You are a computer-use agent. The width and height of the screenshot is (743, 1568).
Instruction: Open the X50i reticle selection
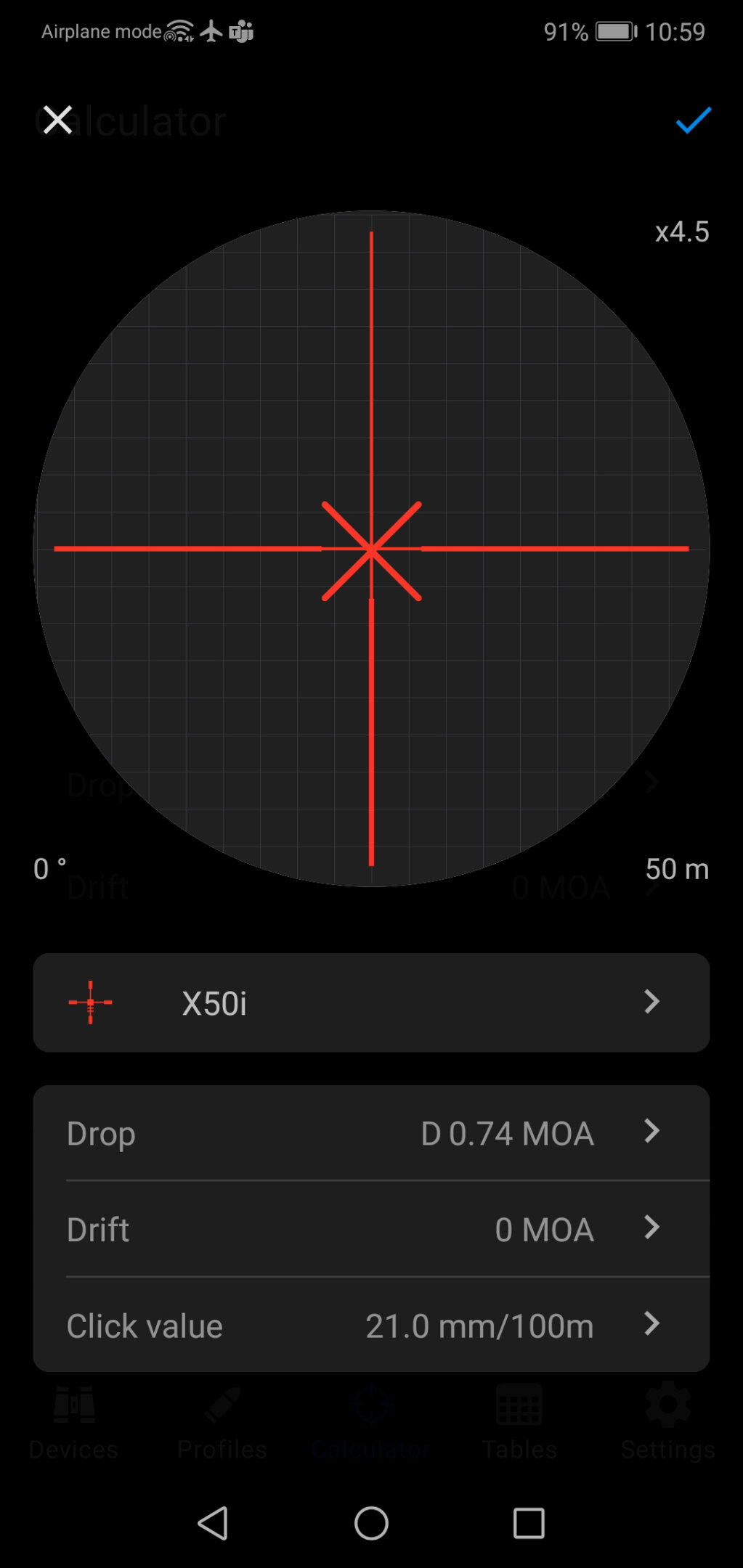pyautogui.click(x=371, y=1003)
